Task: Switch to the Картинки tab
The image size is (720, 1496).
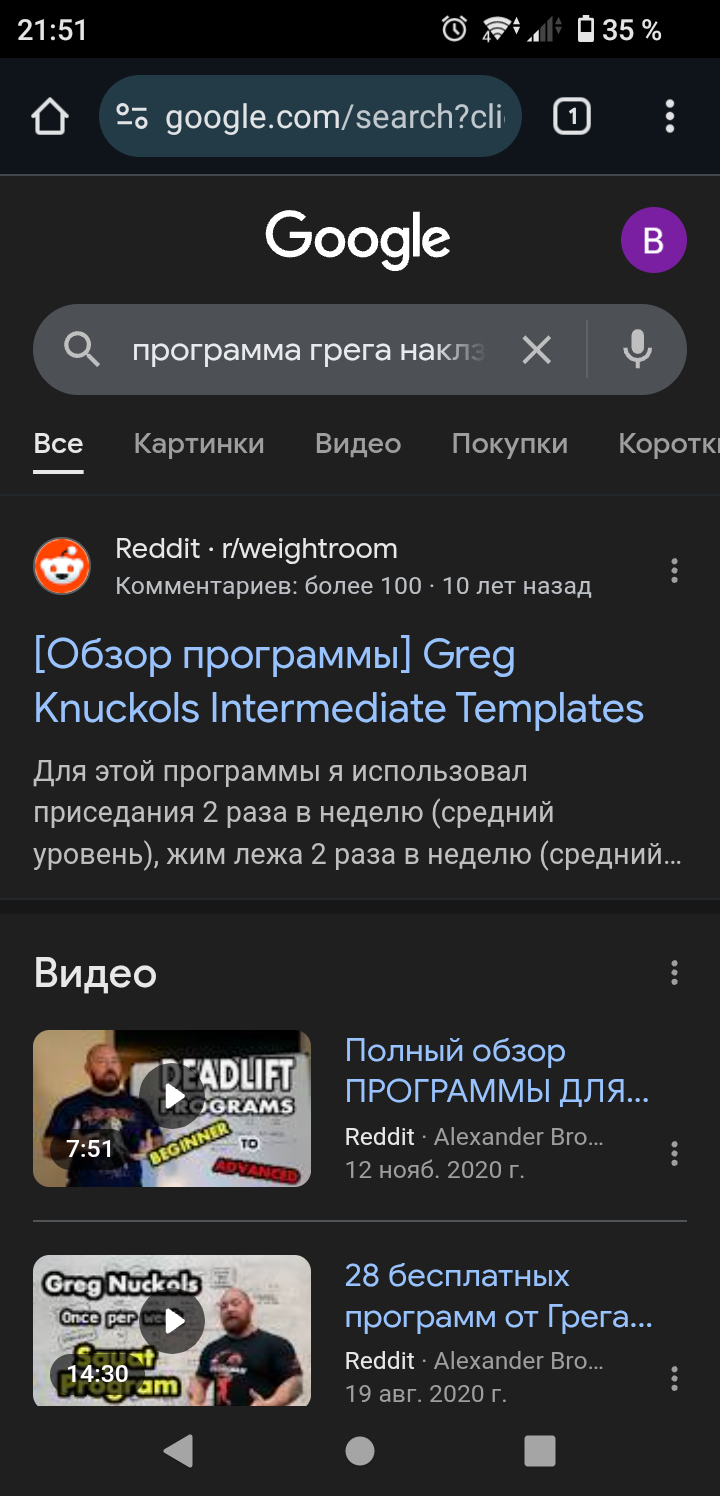Action: (x=199, y=443)
